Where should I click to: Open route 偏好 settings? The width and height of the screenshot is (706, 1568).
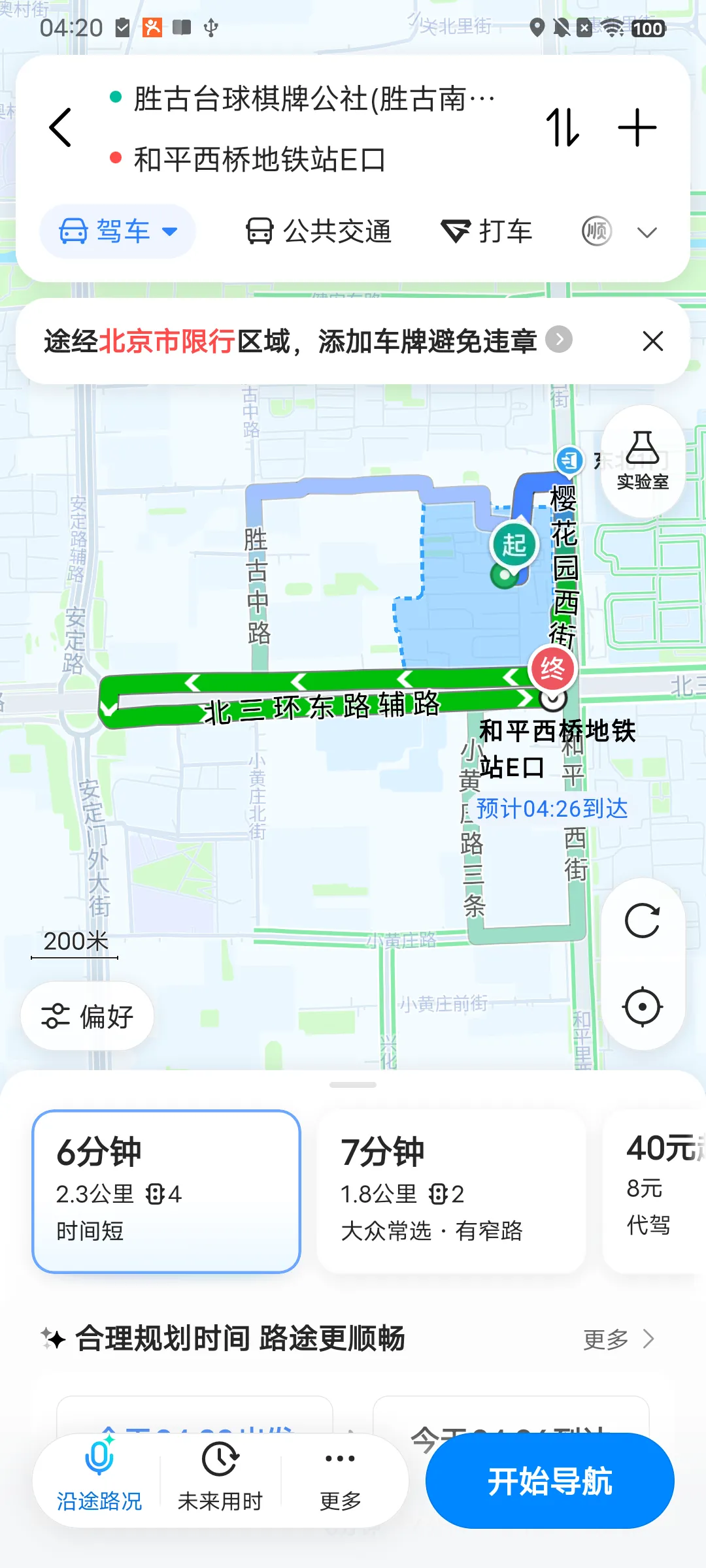click(88, 1016)
